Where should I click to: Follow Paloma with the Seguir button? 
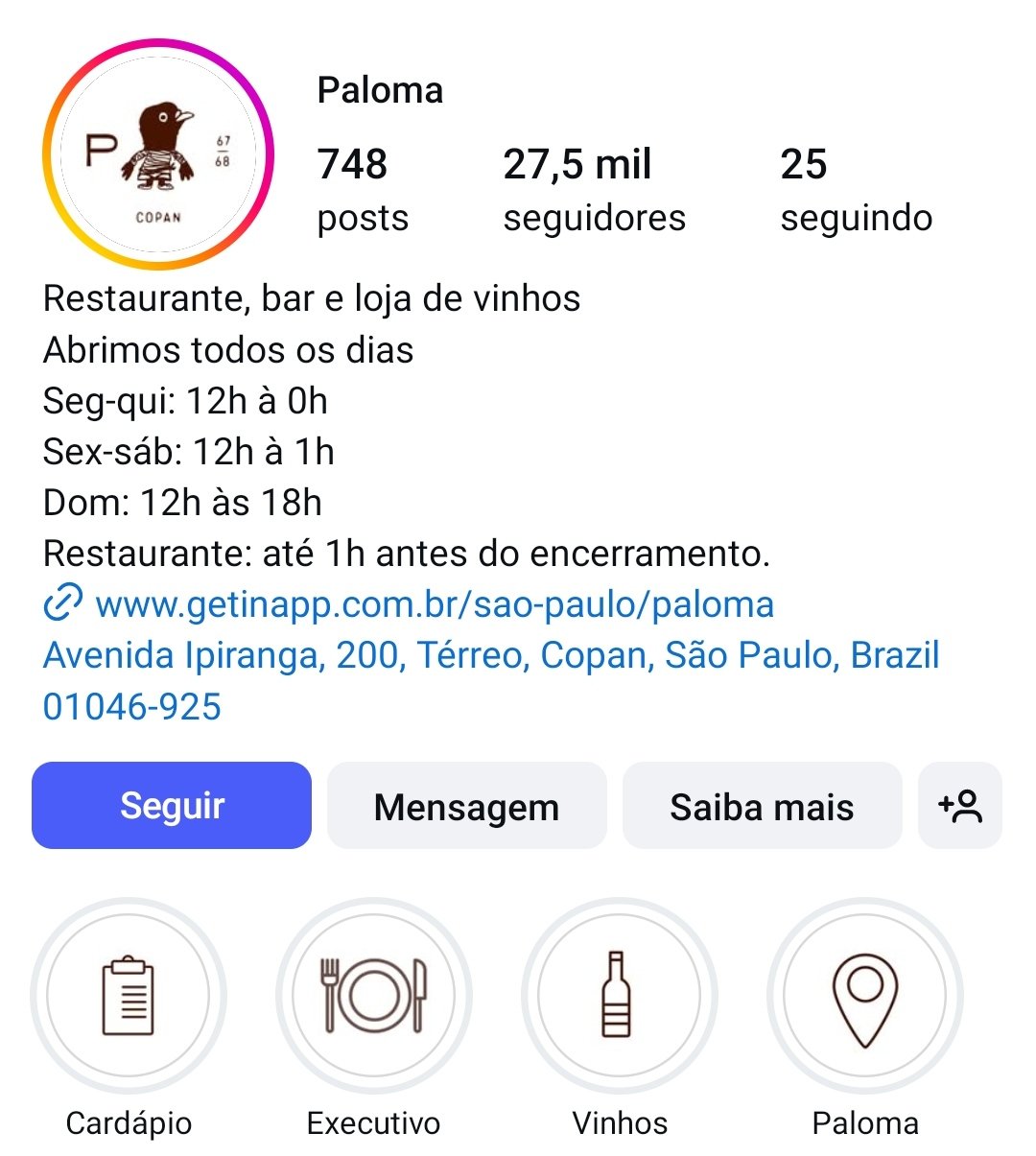(172, 806)
